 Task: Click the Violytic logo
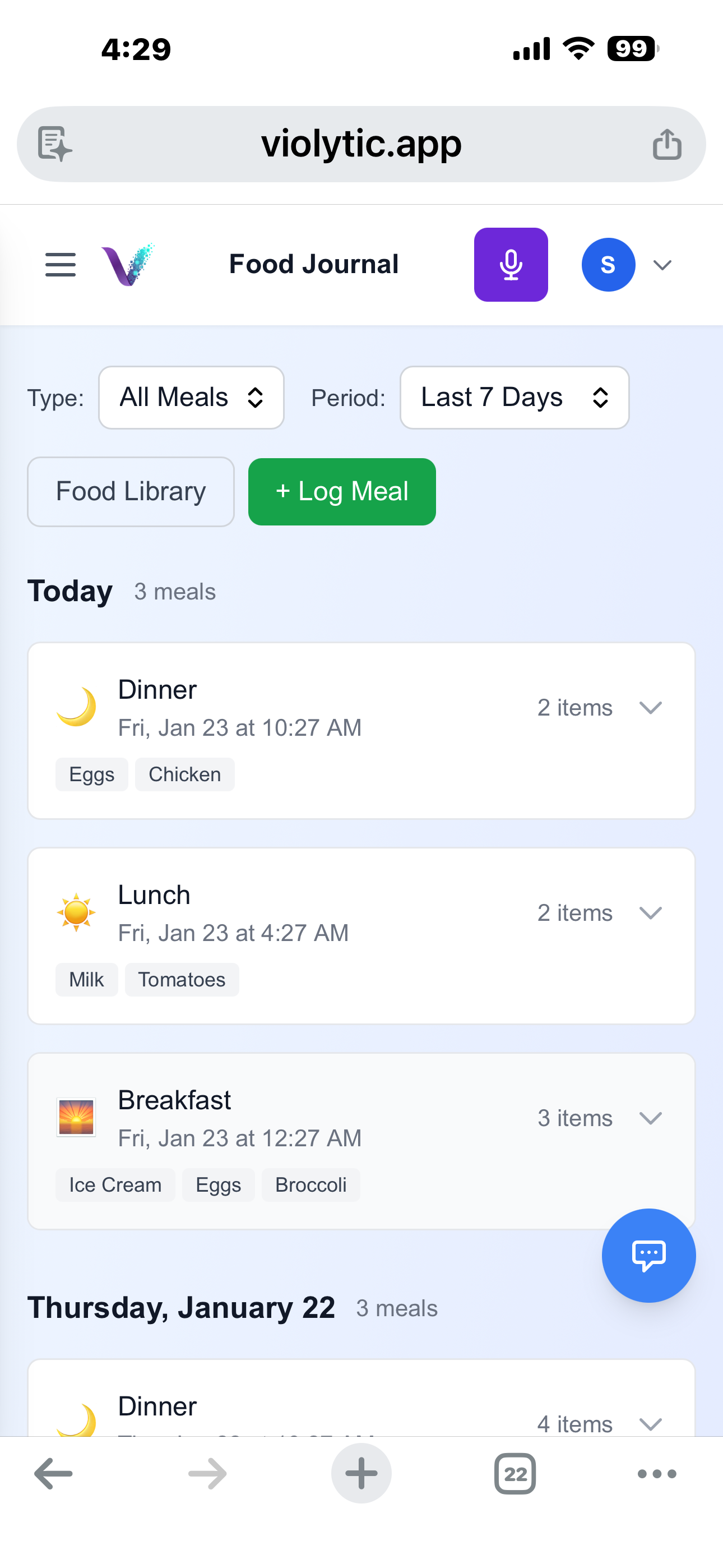tap(128, 264)
